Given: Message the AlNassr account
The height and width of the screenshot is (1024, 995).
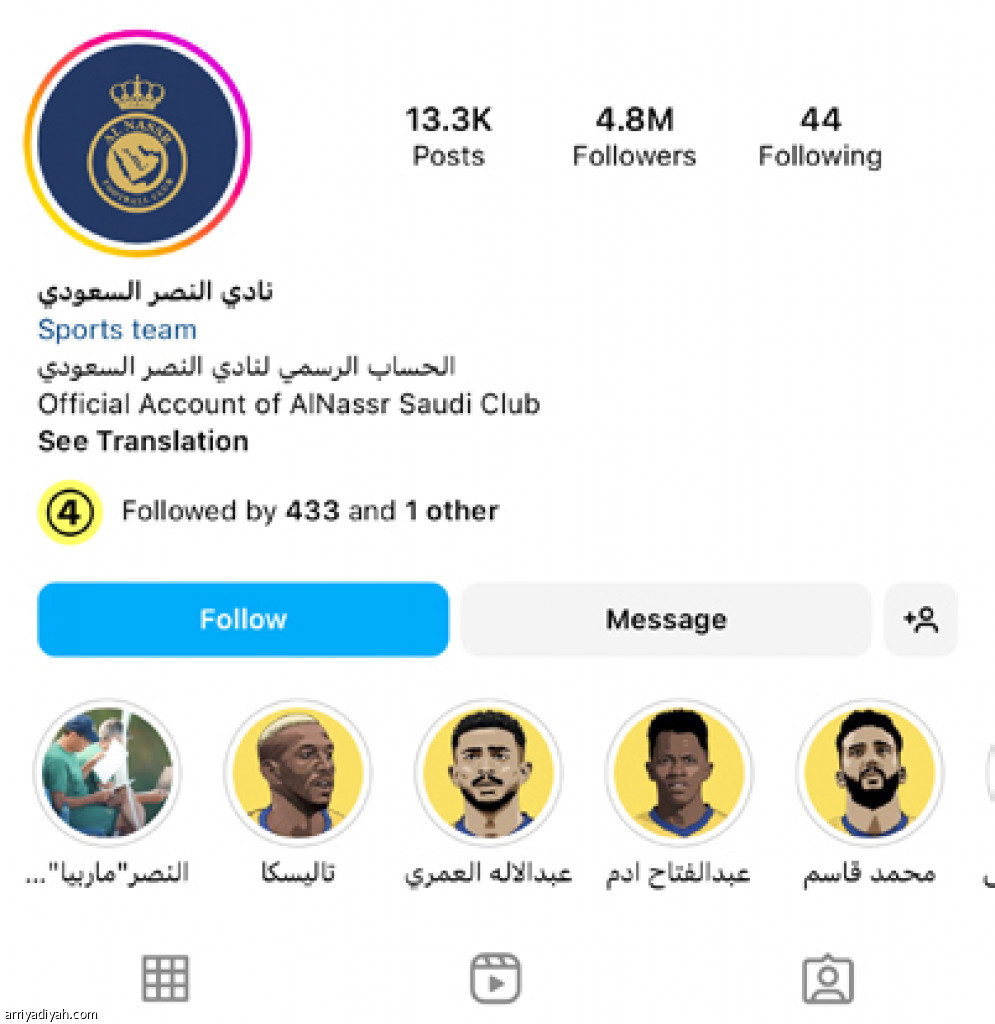Looking at the screenshot, I should click(665, 619).
